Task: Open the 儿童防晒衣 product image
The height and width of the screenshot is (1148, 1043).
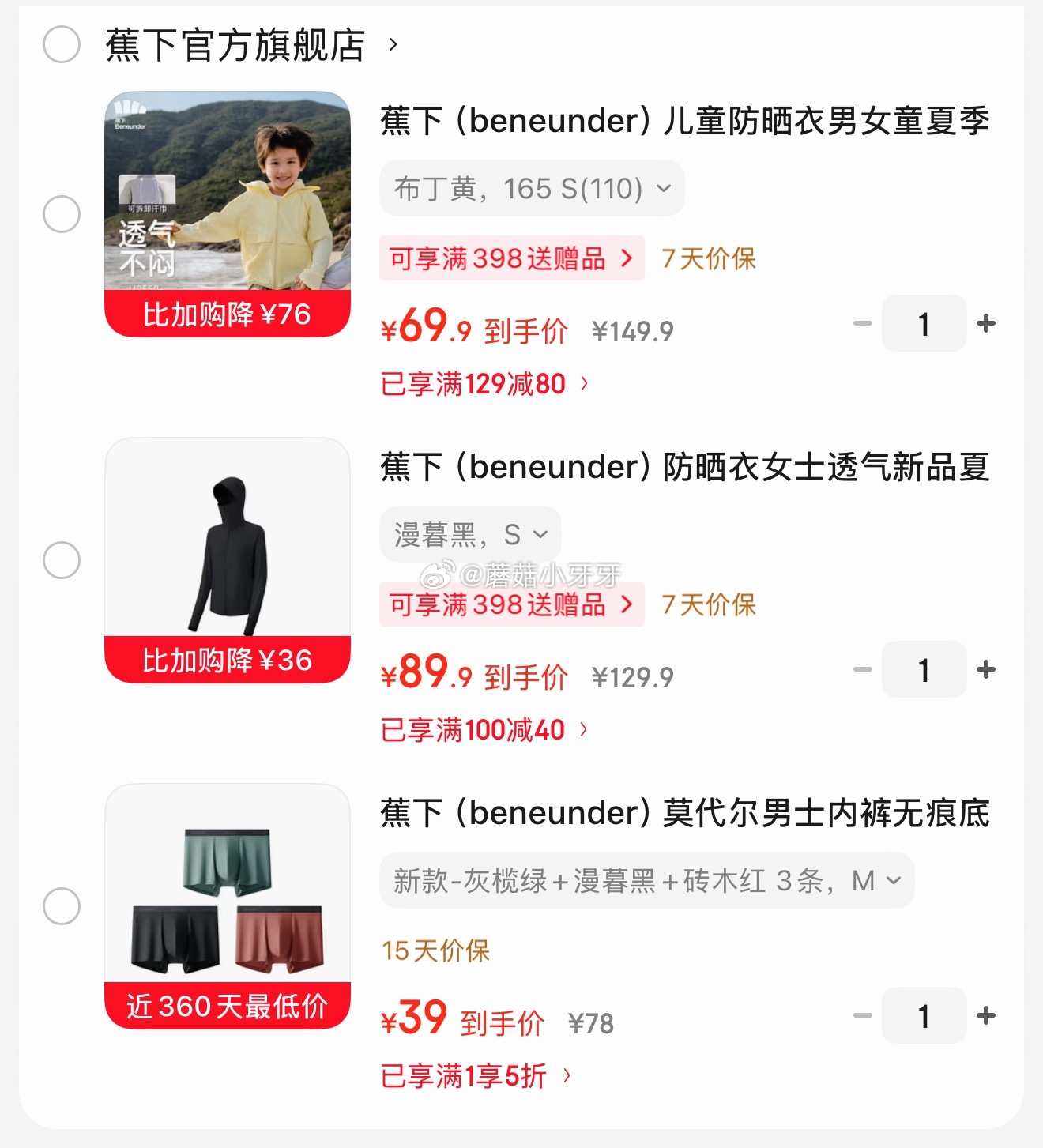Action: point(228,214)
